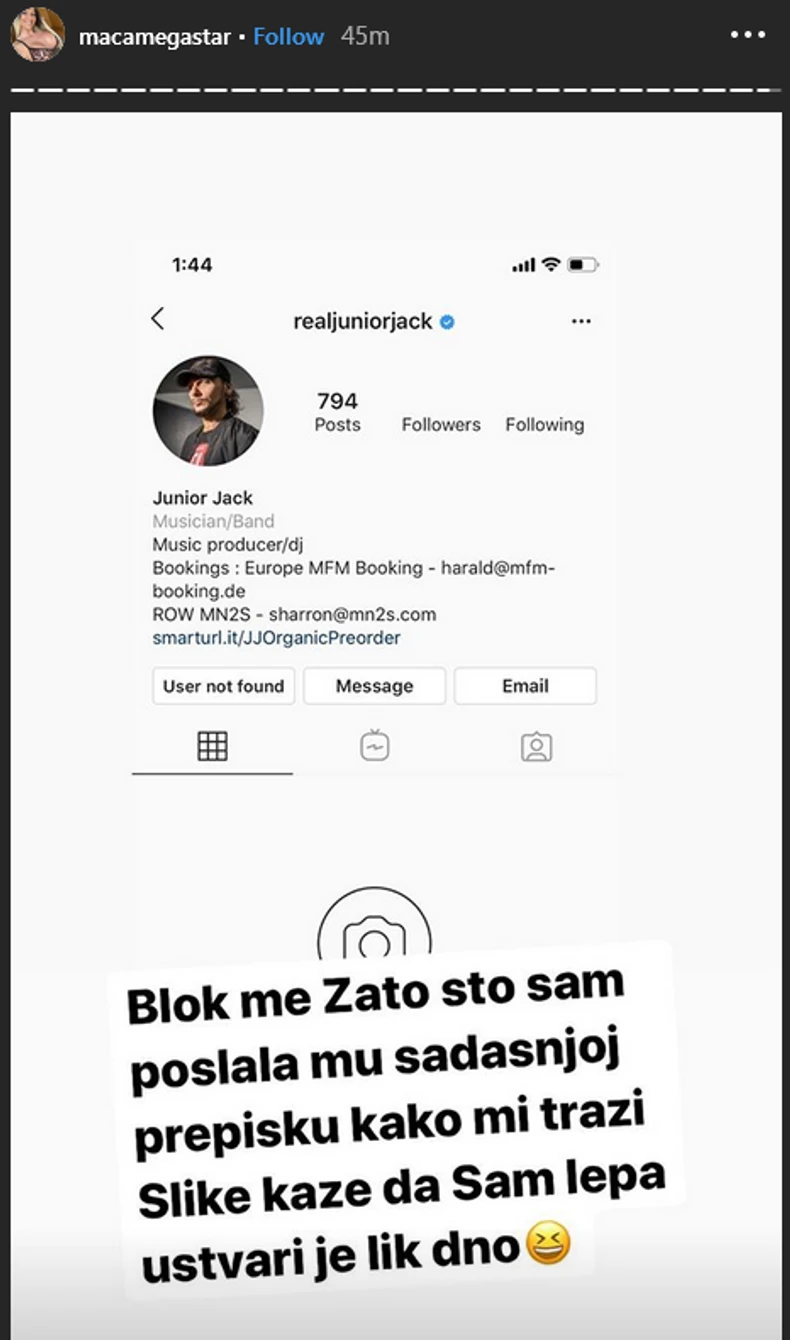Click the dashed story progress bar
The height and width of the screenshot is (1340, 790).
point(395,88)
